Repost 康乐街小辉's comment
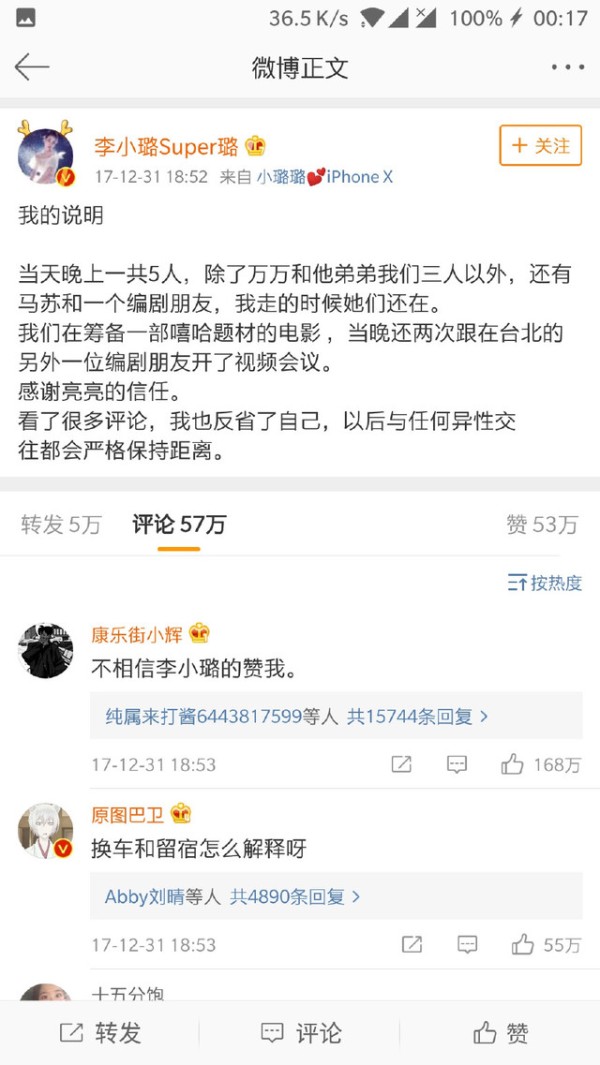 [x=402, y=764]
